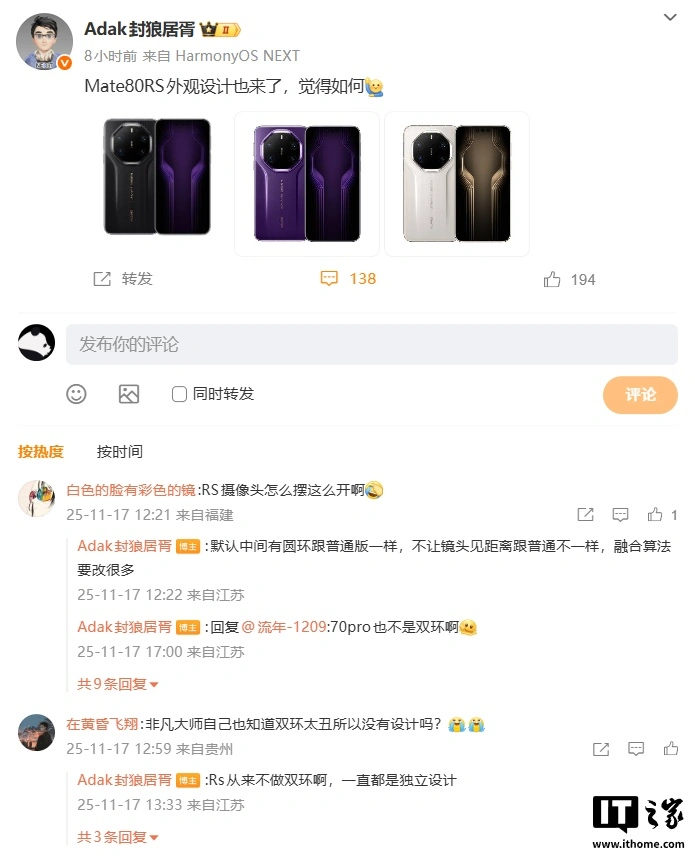The height and width of the screenshot is (857, 695).
Task: View the black Mate80RS image
Action: (x=157, y=177)
